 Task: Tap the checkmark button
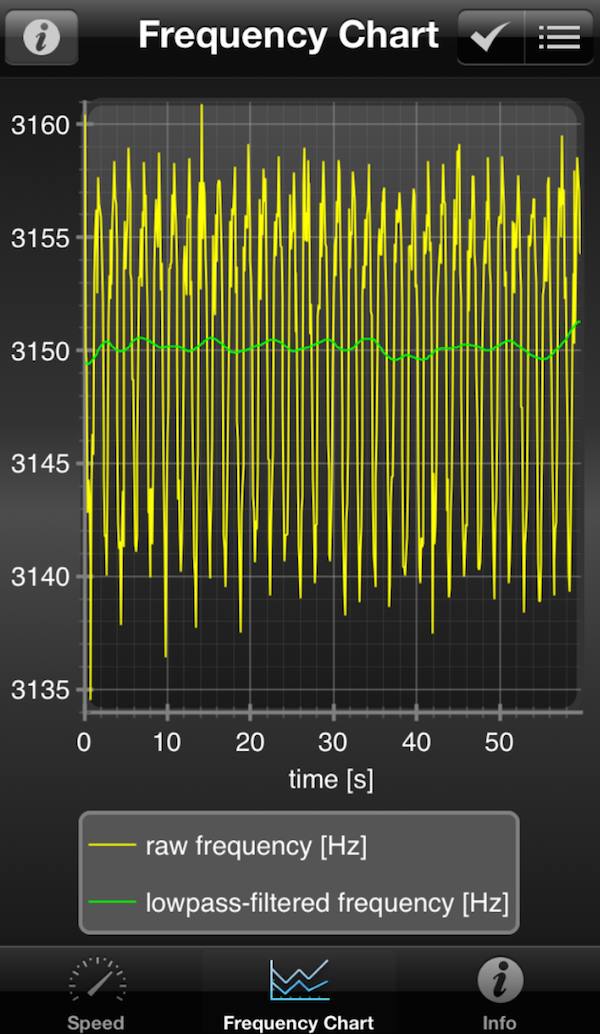pos(490,37)
